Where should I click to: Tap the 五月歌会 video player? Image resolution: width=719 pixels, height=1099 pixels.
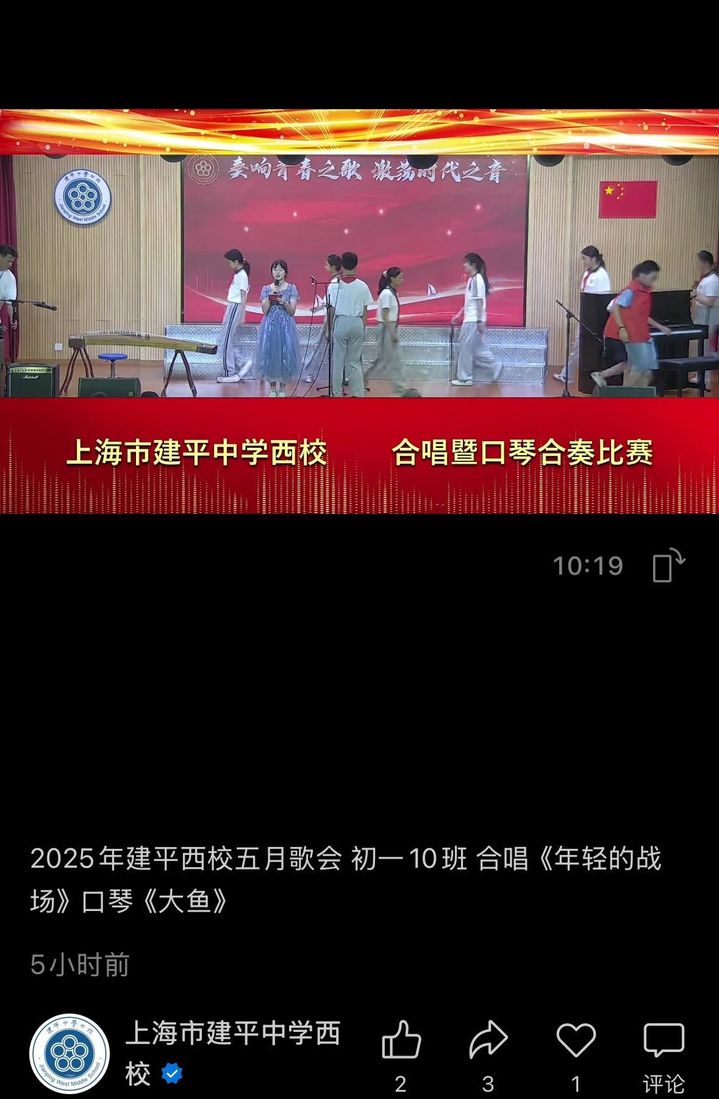coord(359,311)
